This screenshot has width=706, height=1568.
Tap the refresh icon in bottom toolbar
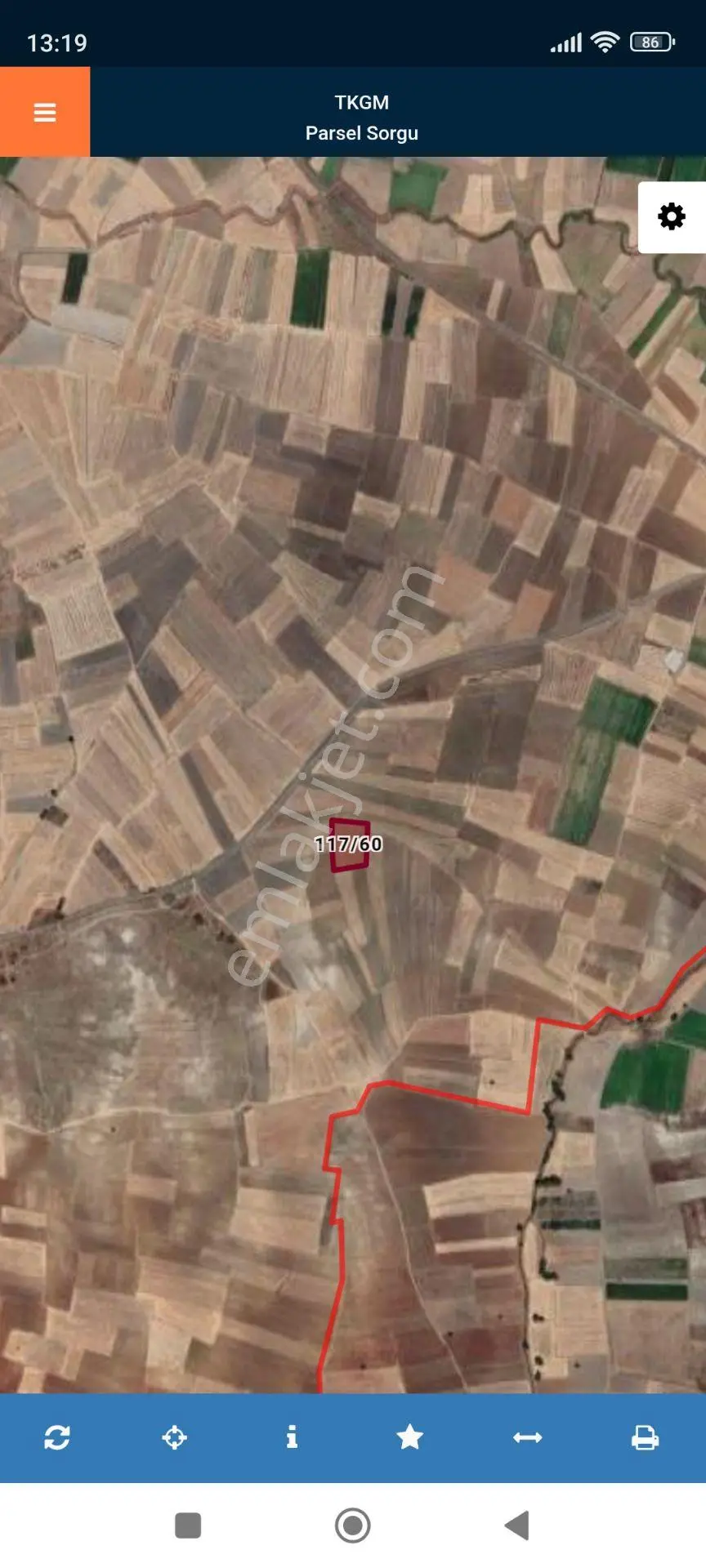[x=57, y=1437]
